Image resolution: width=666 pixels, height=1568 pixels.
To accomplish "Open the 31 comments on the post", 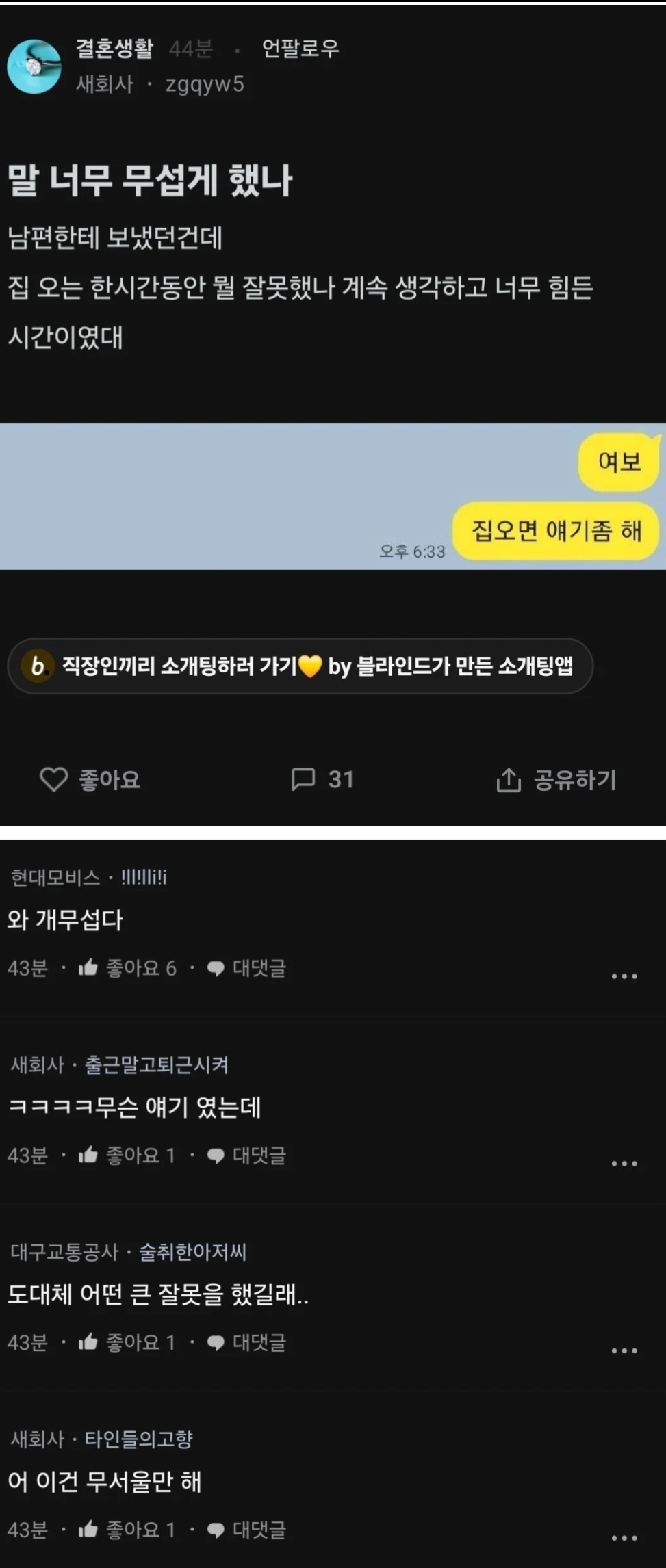I will pos(322,779).
